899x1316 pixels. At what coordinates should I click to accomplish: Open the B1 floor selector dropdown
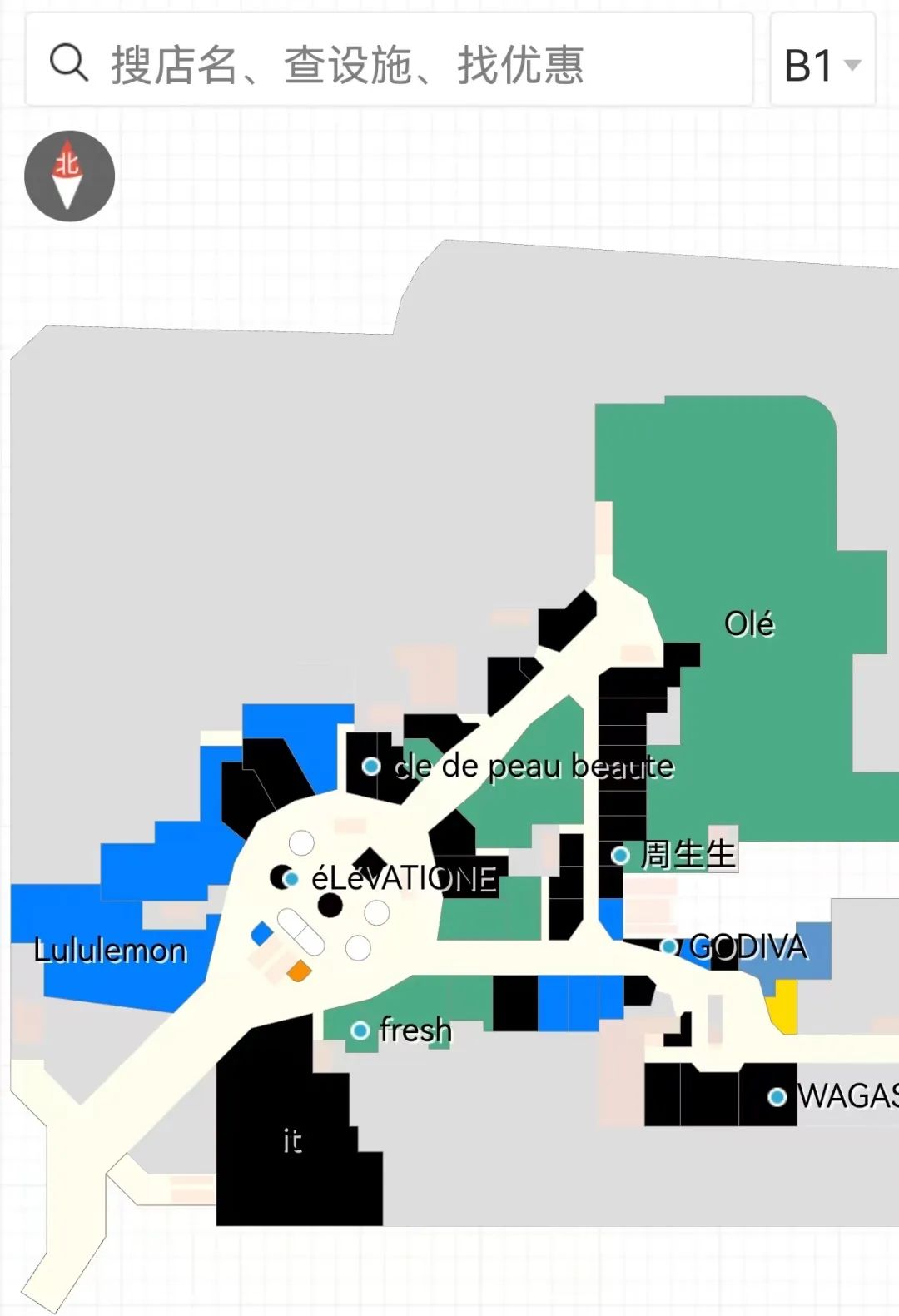click(822, 63)
